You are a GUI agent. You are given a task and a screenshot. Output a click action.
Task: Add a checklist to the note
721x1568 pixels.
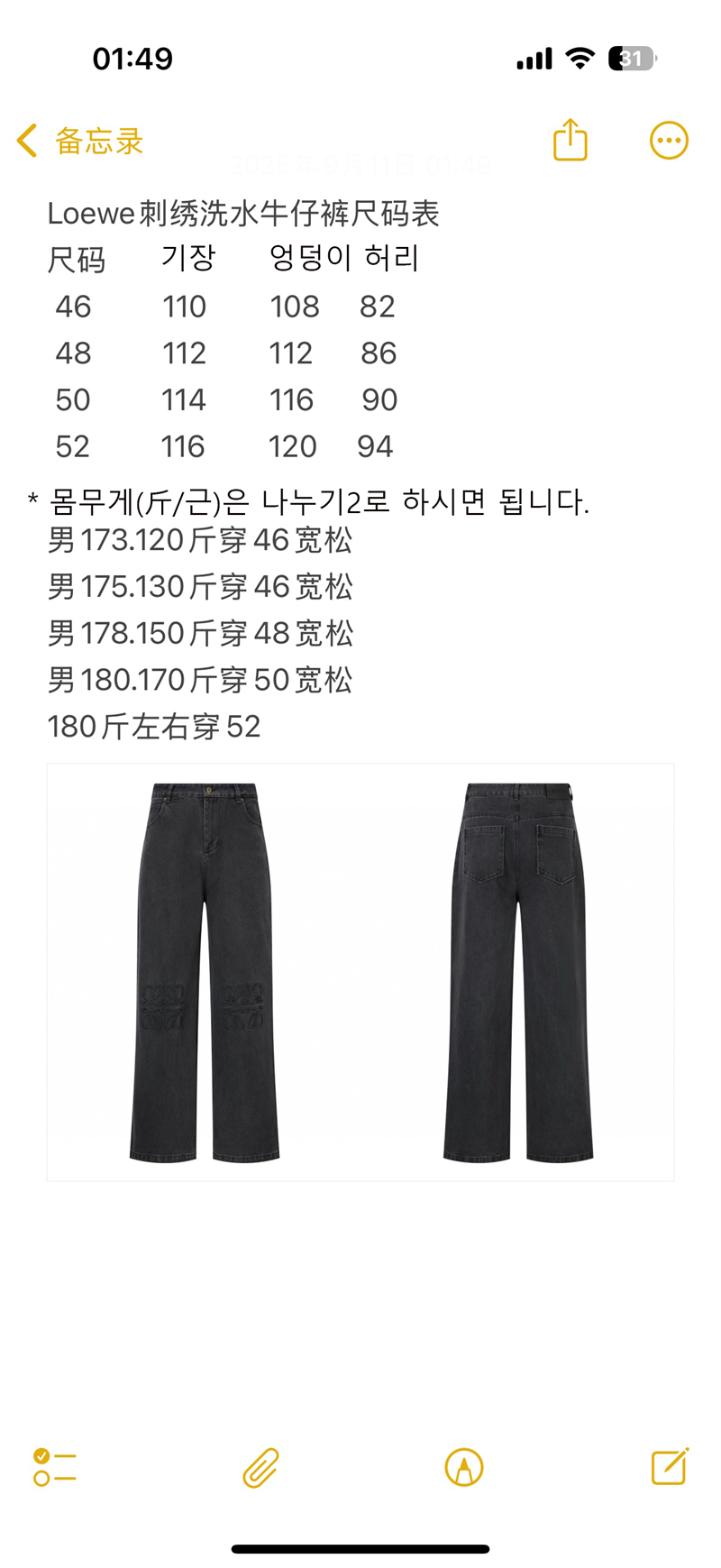tap(55, 1467)
